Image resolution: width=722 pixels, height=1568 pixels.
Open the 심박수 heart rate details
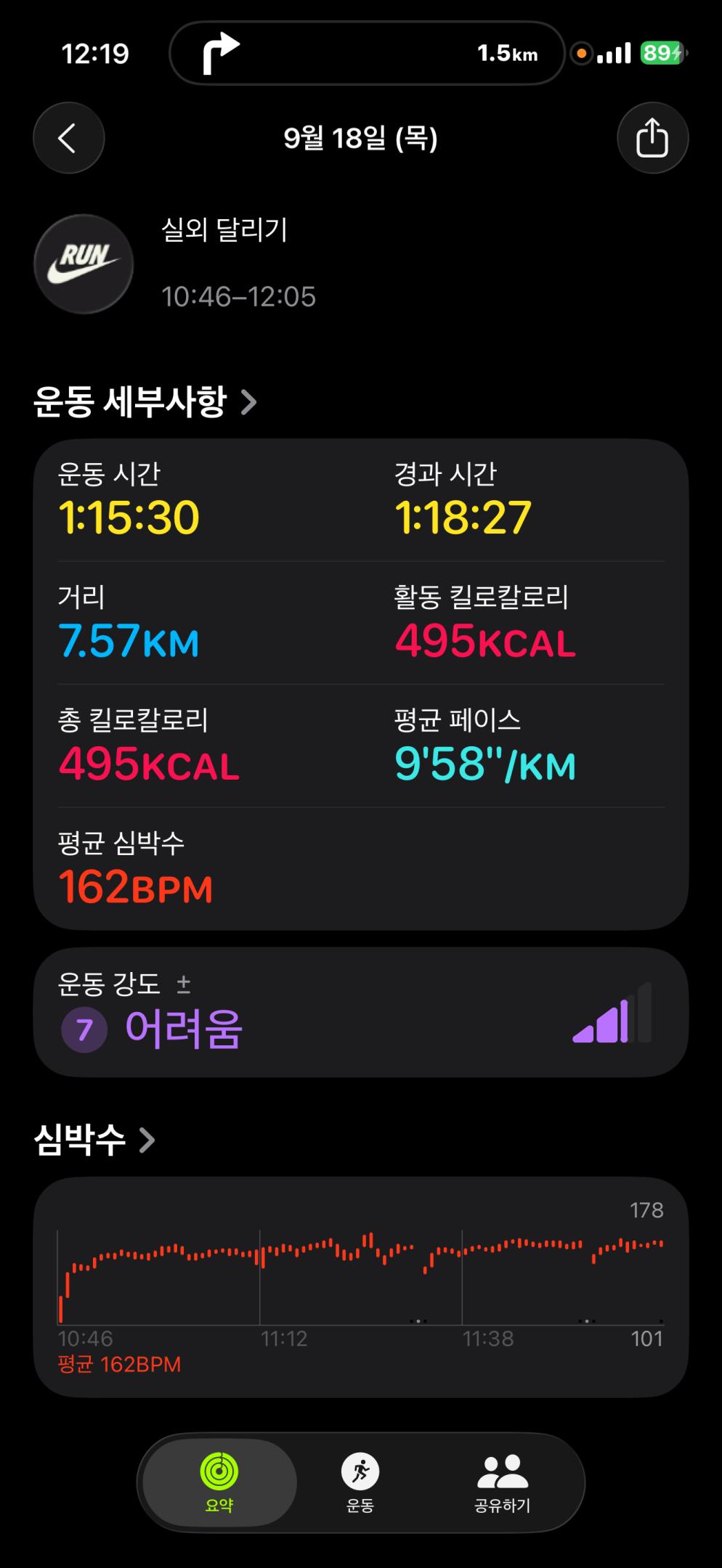[x=94, y=1140]
